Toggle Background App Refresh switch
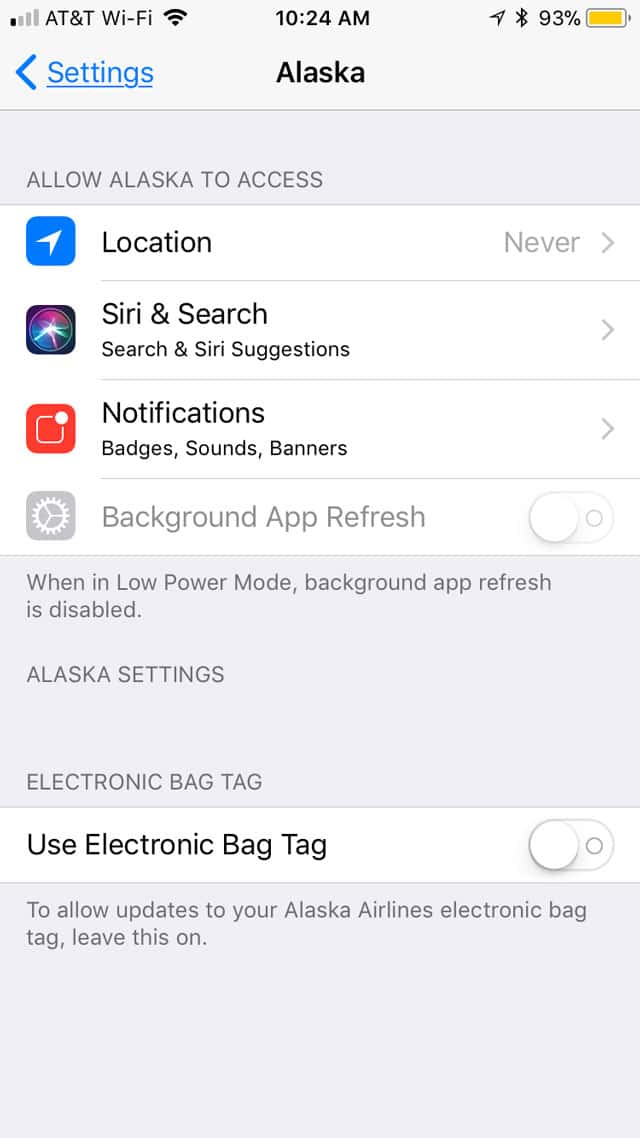 point(570,518)
